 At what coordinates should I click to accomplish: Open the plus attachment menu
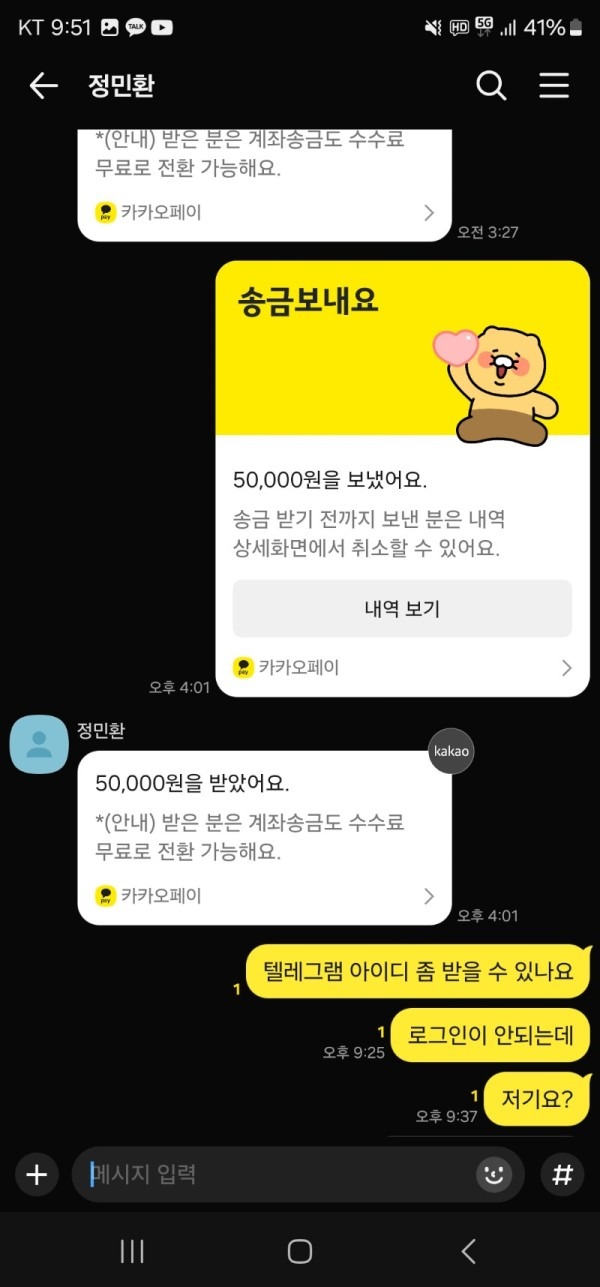[36, 1174]
